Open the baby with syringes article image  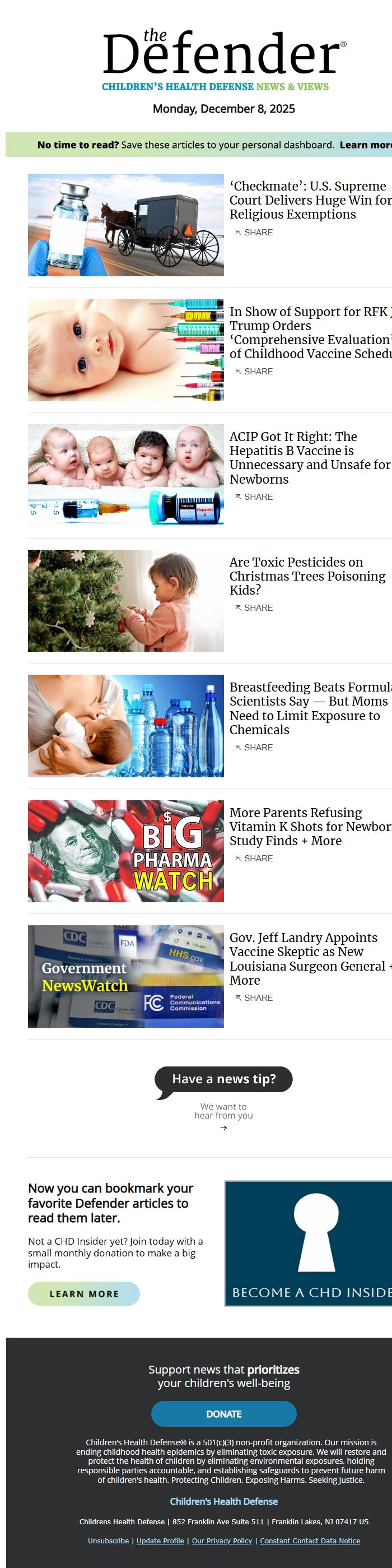[x=126, y=350]
